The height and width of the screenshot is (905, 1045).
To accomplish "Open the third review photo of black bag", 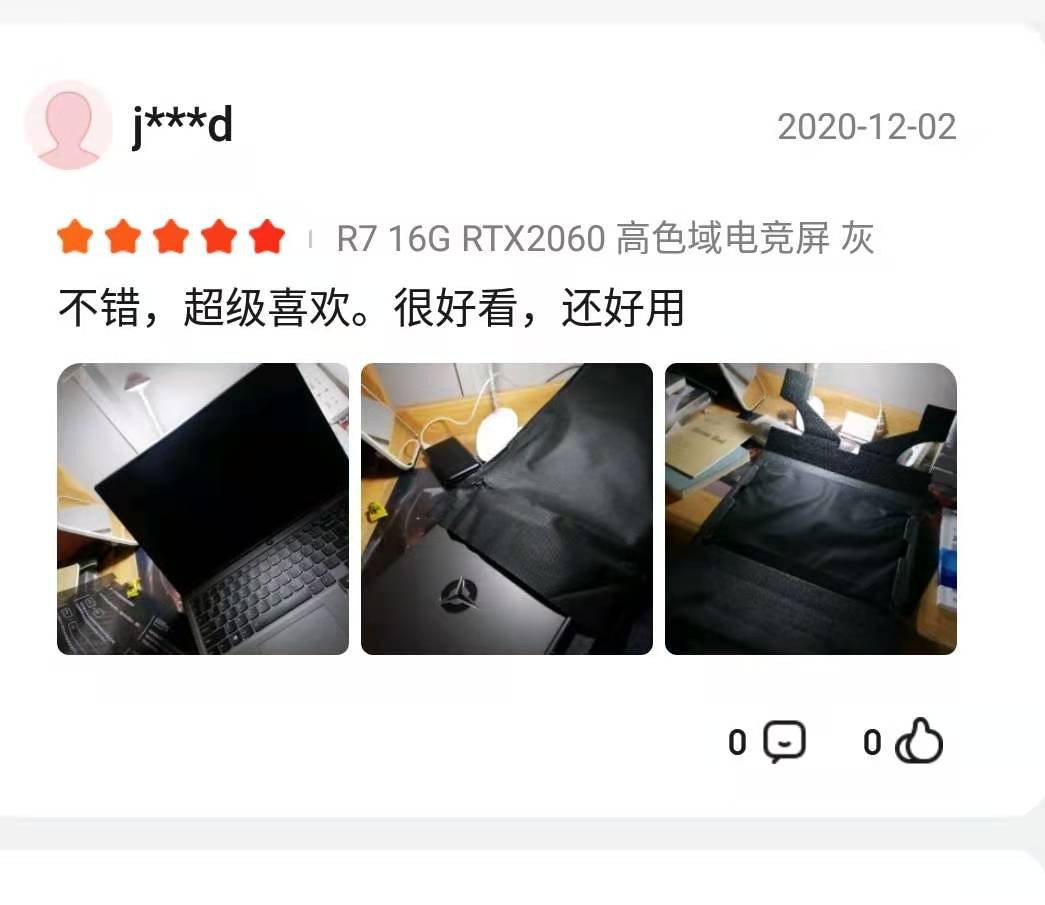I will coord(811,508).
